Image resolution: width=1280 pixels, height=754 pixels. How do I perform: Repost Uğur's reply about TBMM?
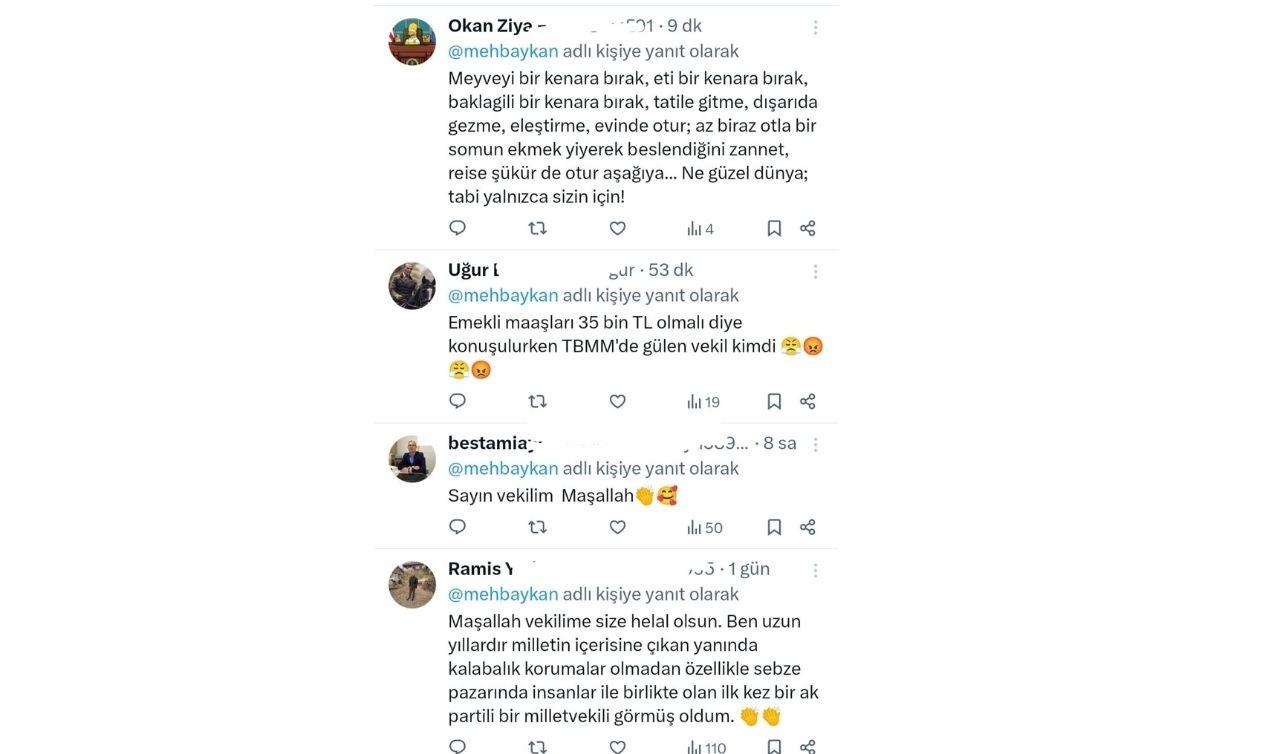pyautogui.click(x=537, y=401)
